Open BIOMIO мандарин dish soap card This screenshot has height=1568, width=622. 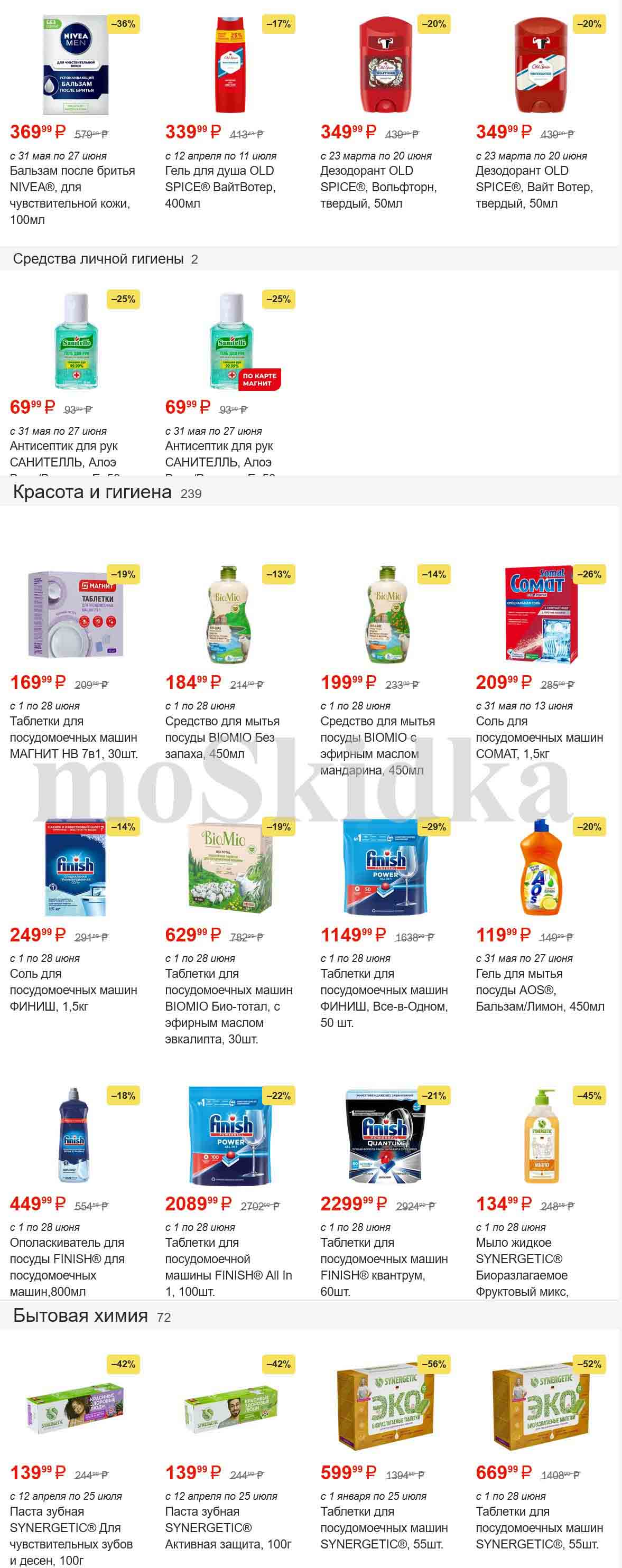[x=385, y=615]
